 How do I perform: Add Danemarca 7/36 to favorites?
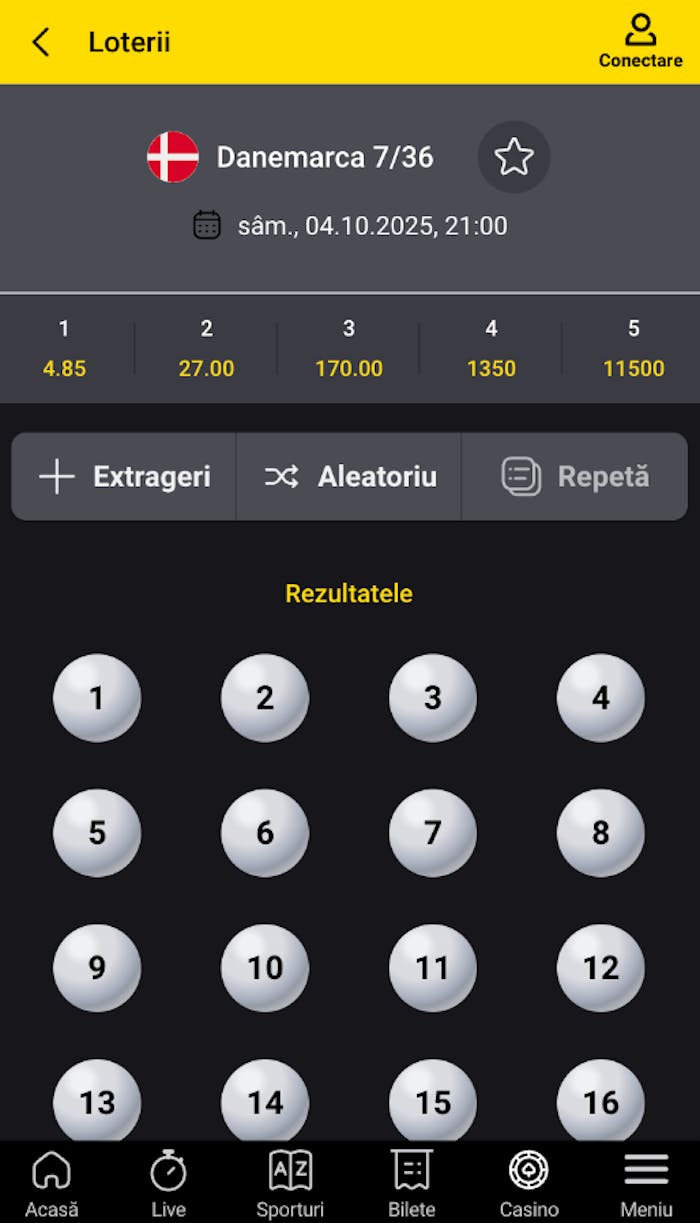click(x=514, y=157)
